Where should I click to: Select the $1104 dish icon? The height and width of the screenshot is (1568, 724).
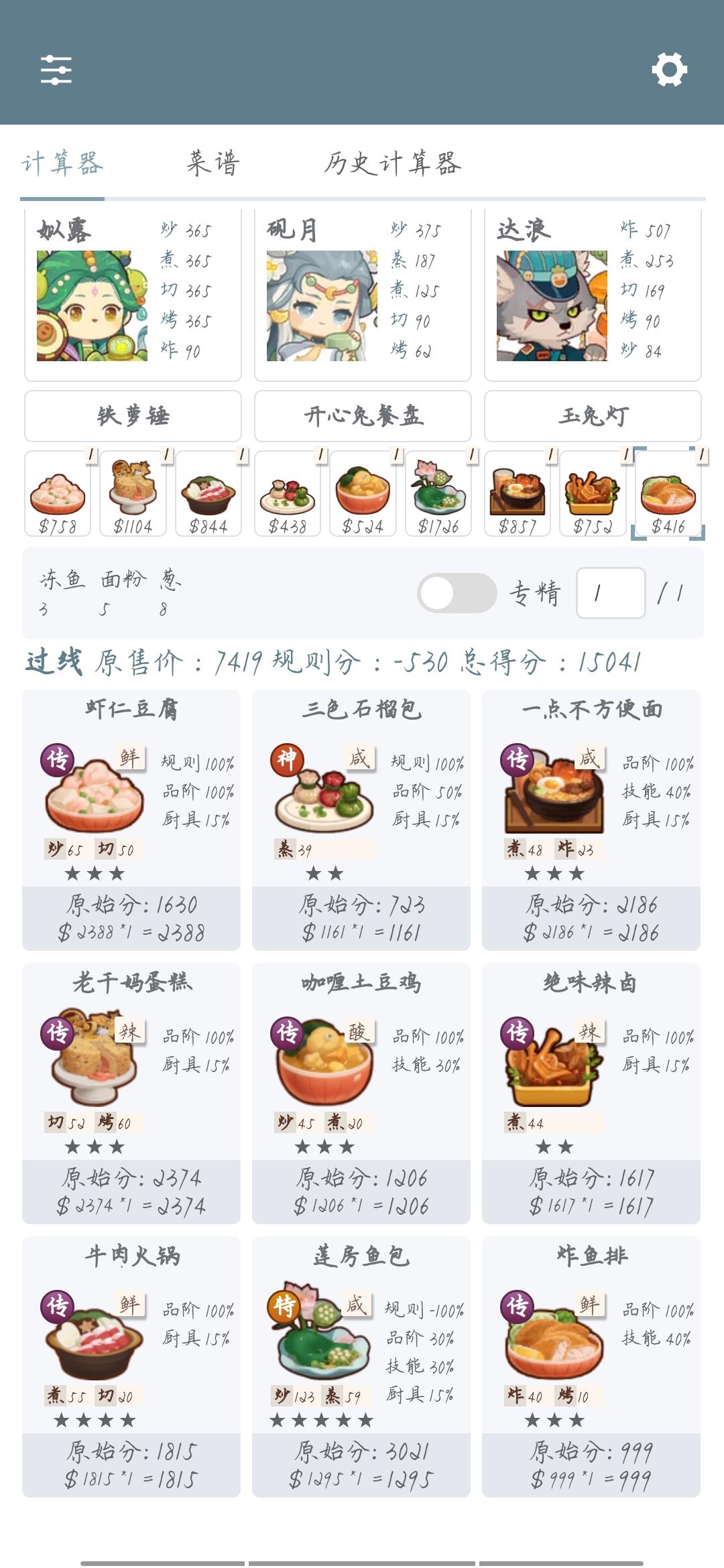[133, 493]
